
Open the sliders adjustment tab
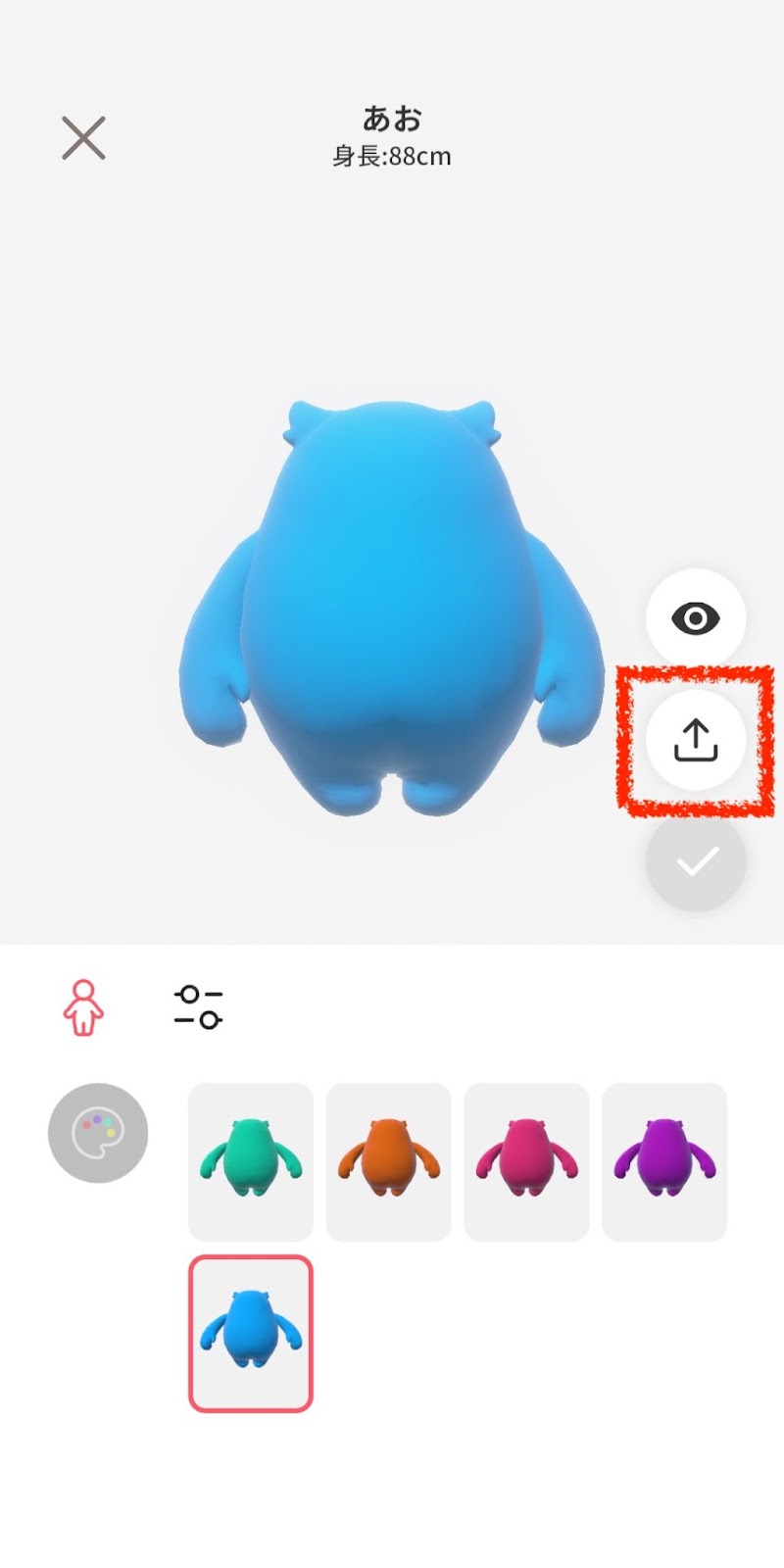198,1007
